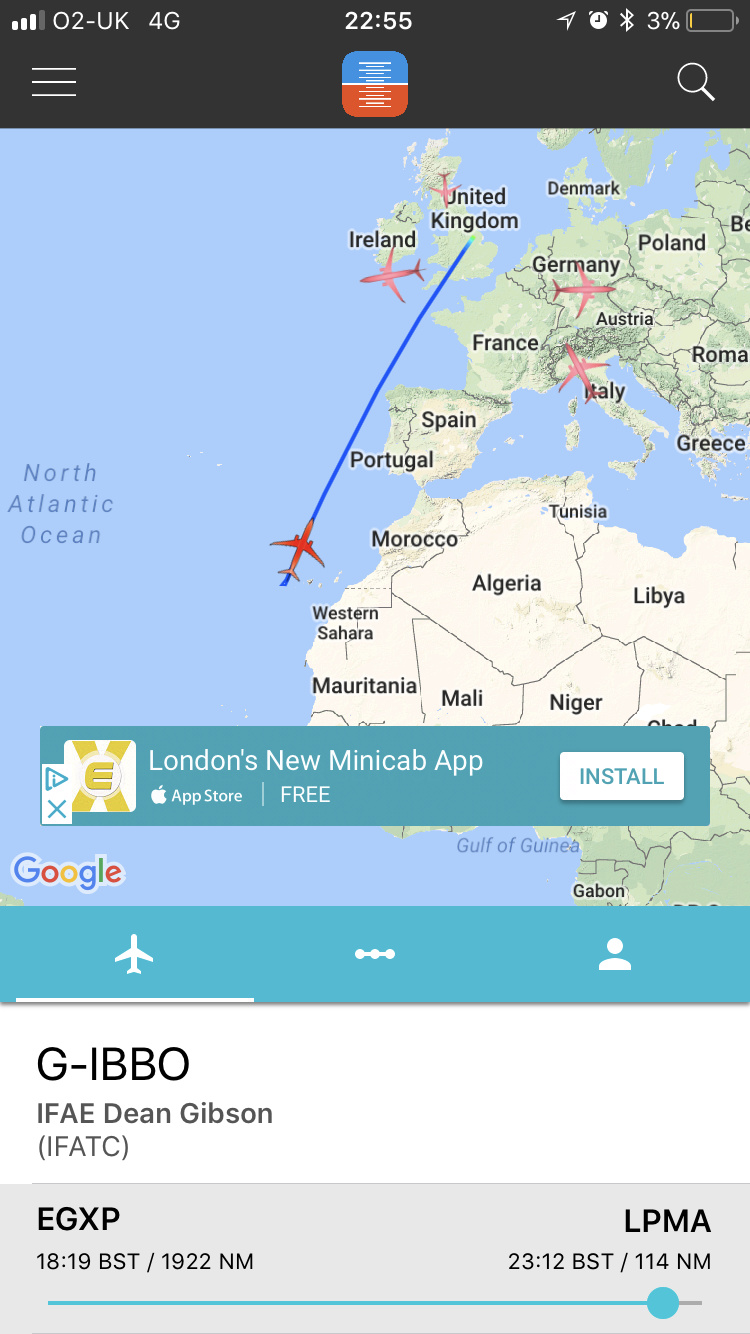Switch to the airplane info tab

coord(134,955)
